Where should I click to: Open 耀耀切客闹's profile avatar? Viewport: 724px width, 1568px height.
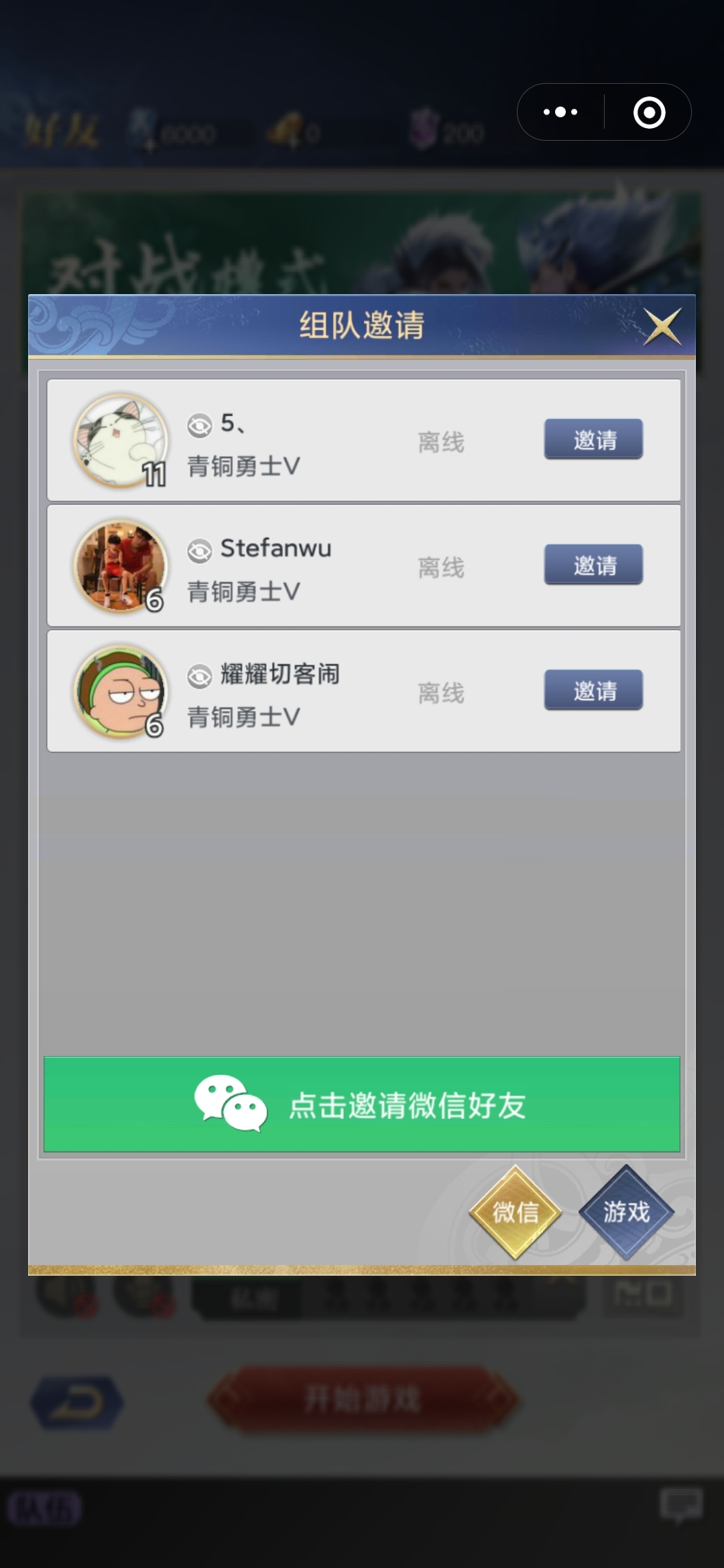click(121, 691)
